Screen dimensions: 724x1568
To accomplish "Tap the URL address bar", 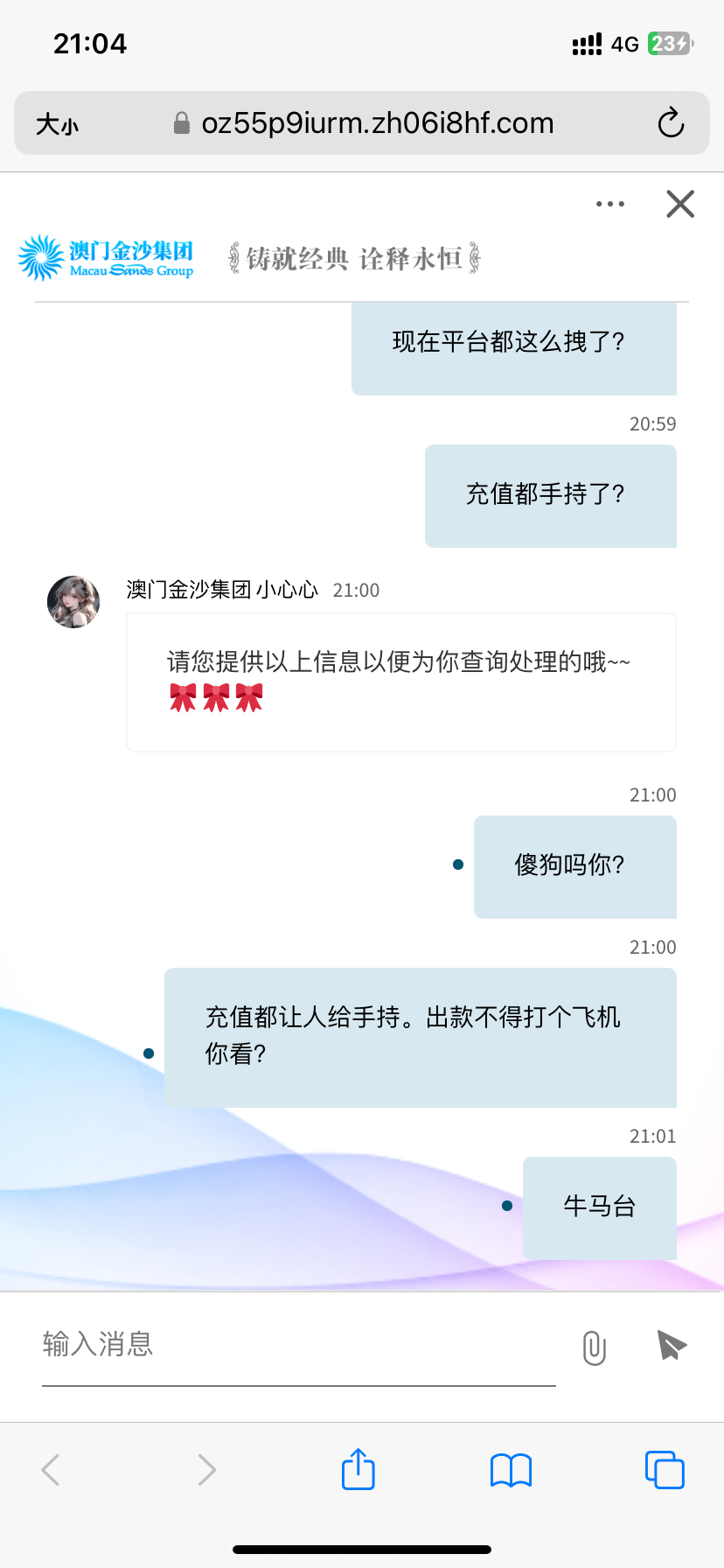I will click(x=376, y=123).
